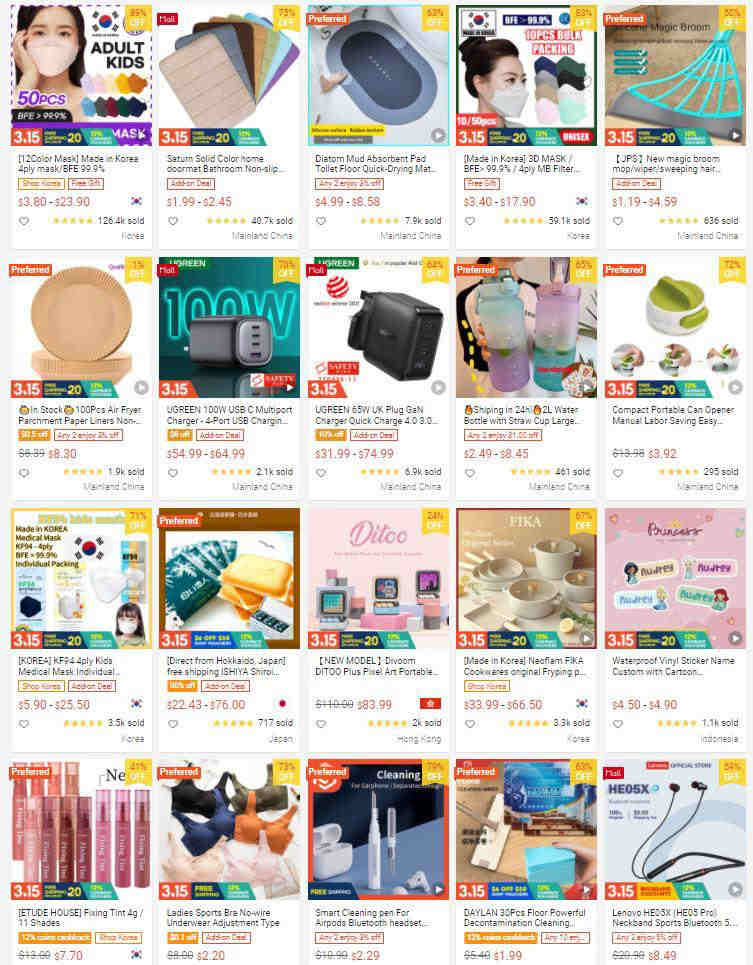This screenshot has width=753, height=965.
Task: Favorite the Saturn Solid Color doormat
Action: [x=173, y=221]
